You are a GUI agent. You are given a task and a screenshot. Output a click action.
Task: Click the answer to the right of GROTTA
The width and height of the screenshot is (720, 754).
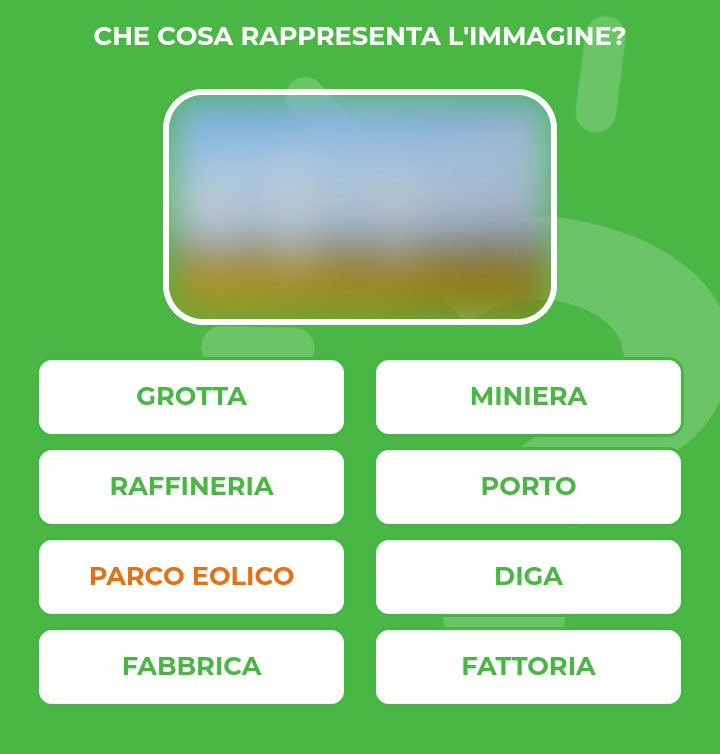tap(528, 397)
